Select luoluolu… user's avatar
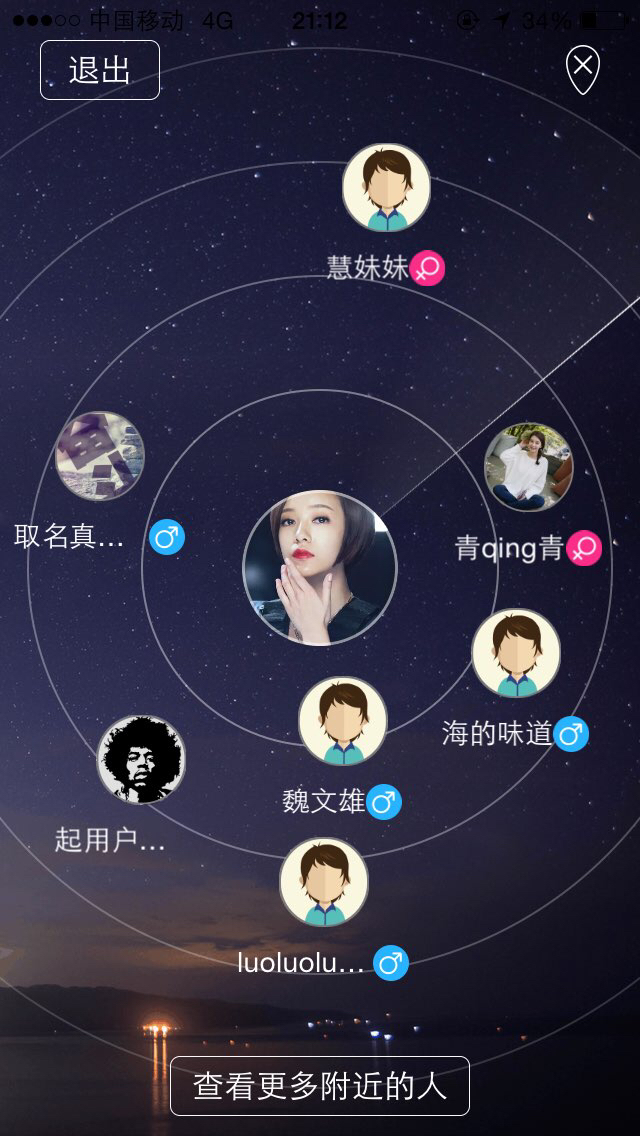640x1136 pixels. tap(324, 882)
